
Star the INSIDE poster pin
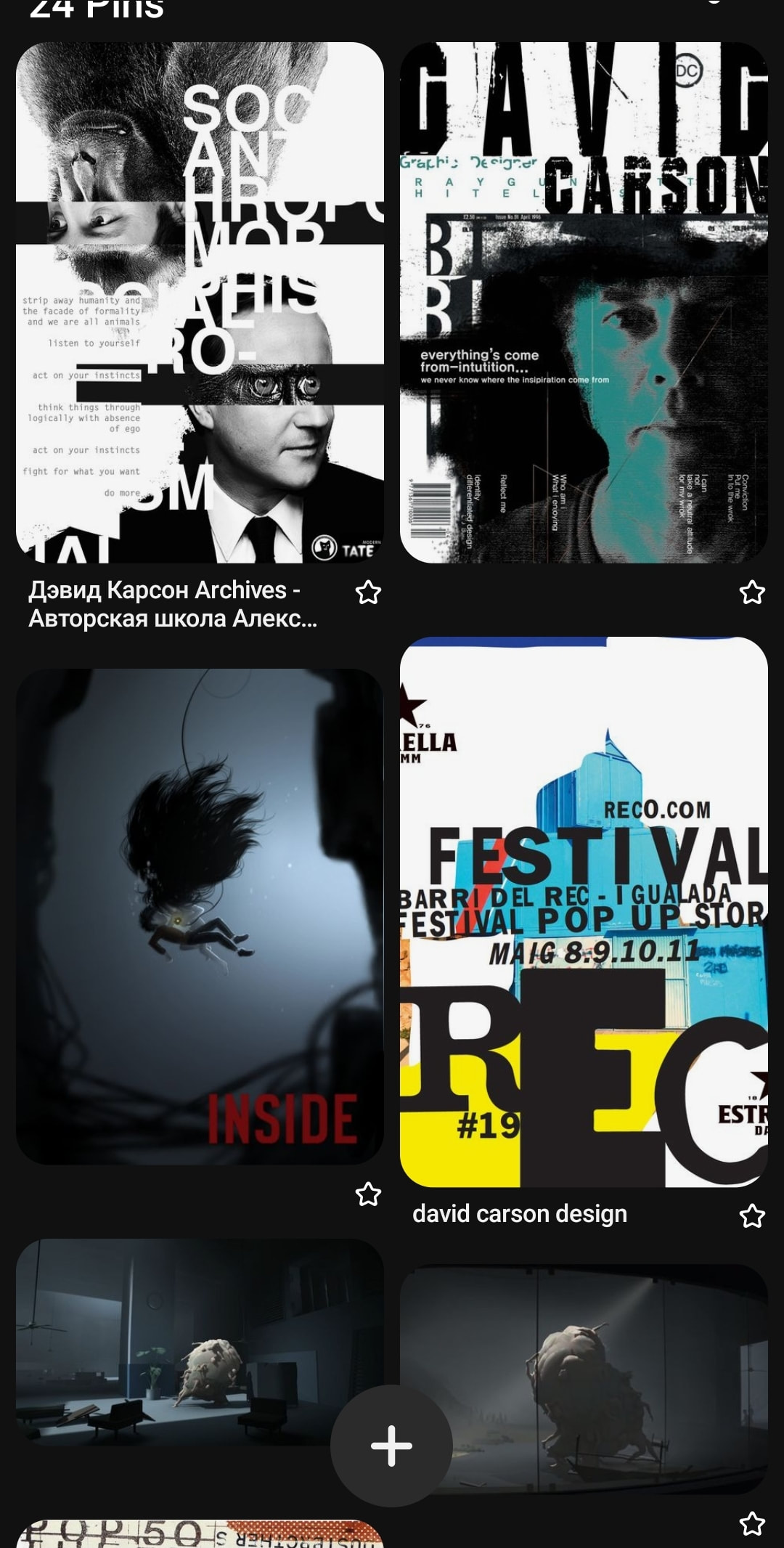[x=368, y=1194]
